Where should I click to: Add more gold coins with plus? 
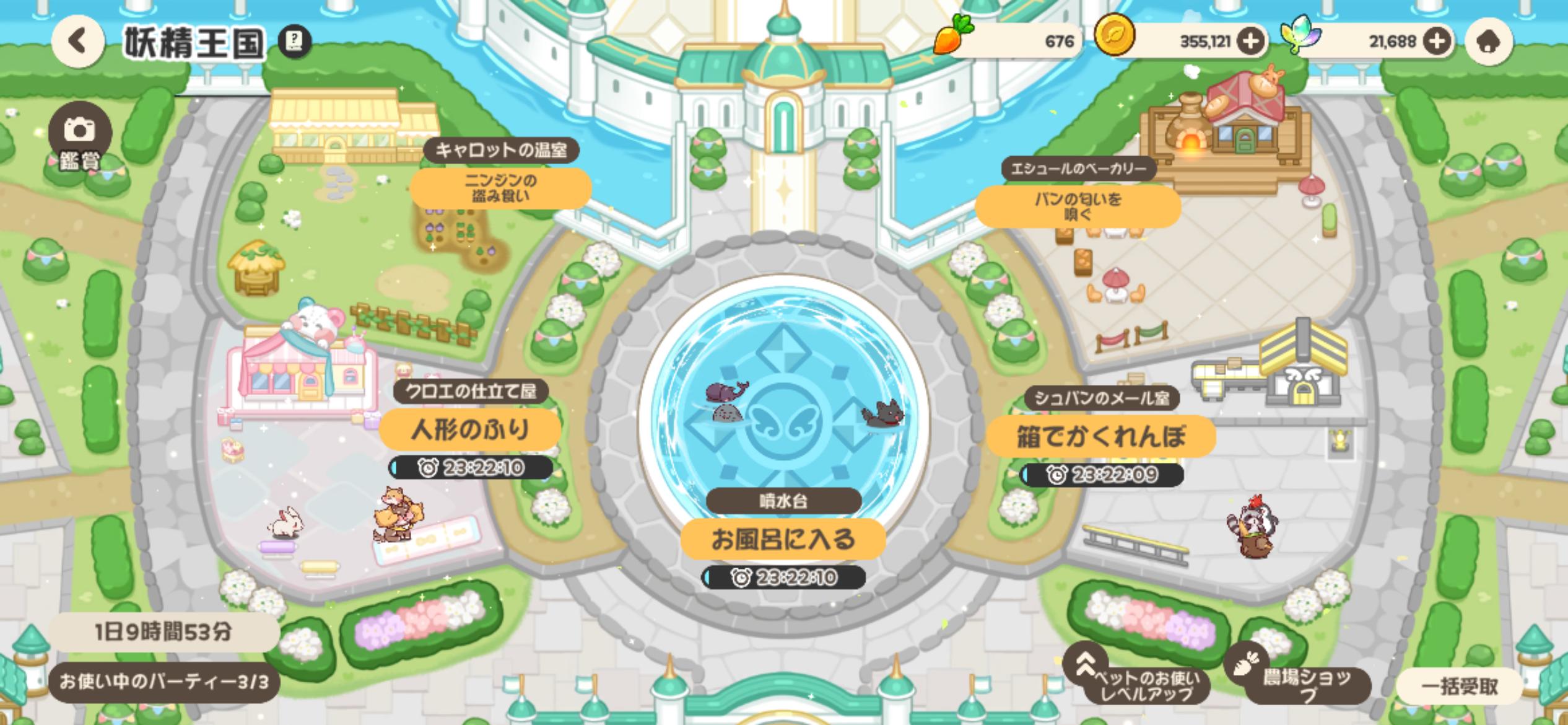pos(1251,42)
